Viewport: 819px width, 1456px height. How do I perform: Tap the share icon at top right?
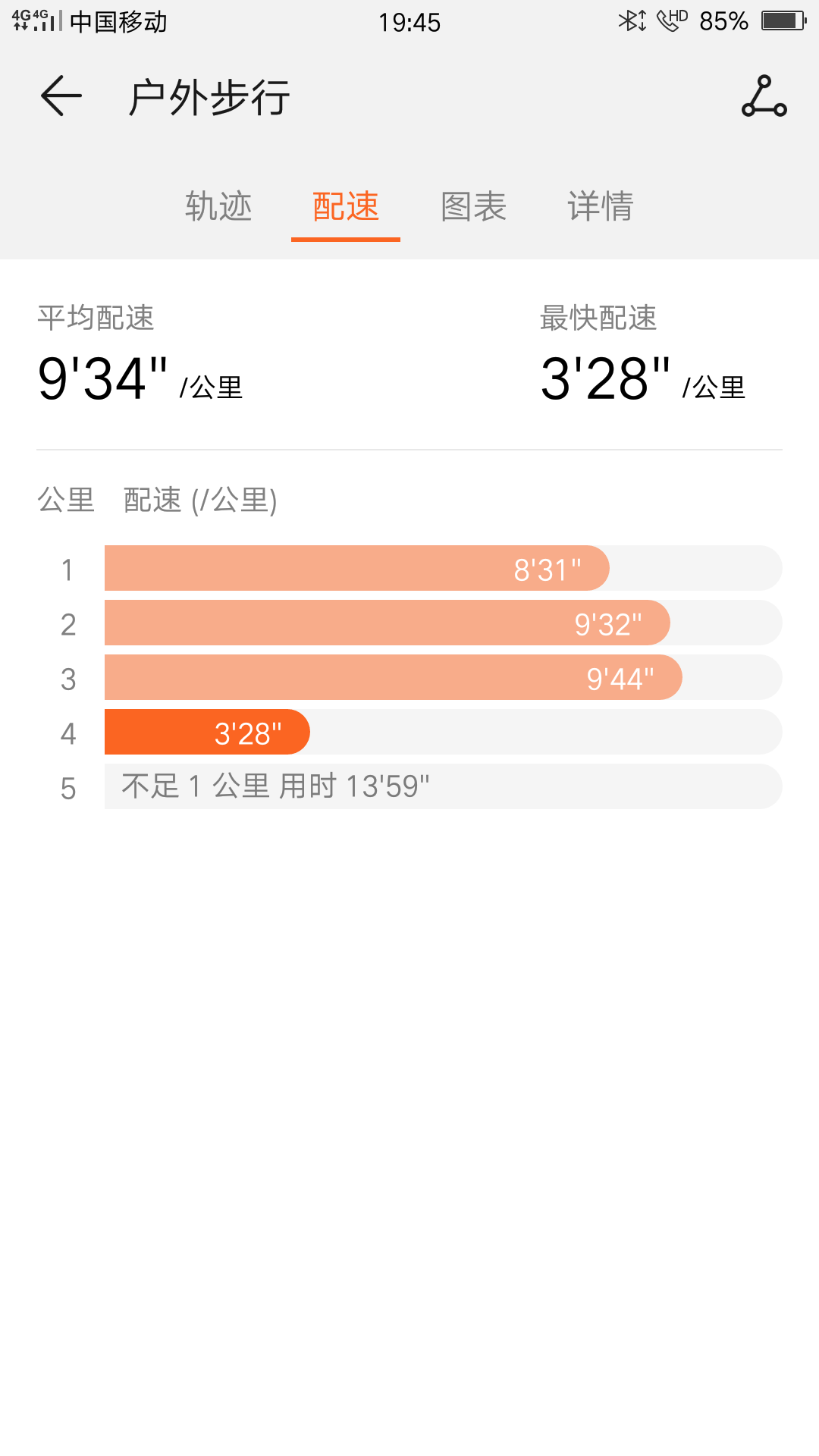coord(764,97)
